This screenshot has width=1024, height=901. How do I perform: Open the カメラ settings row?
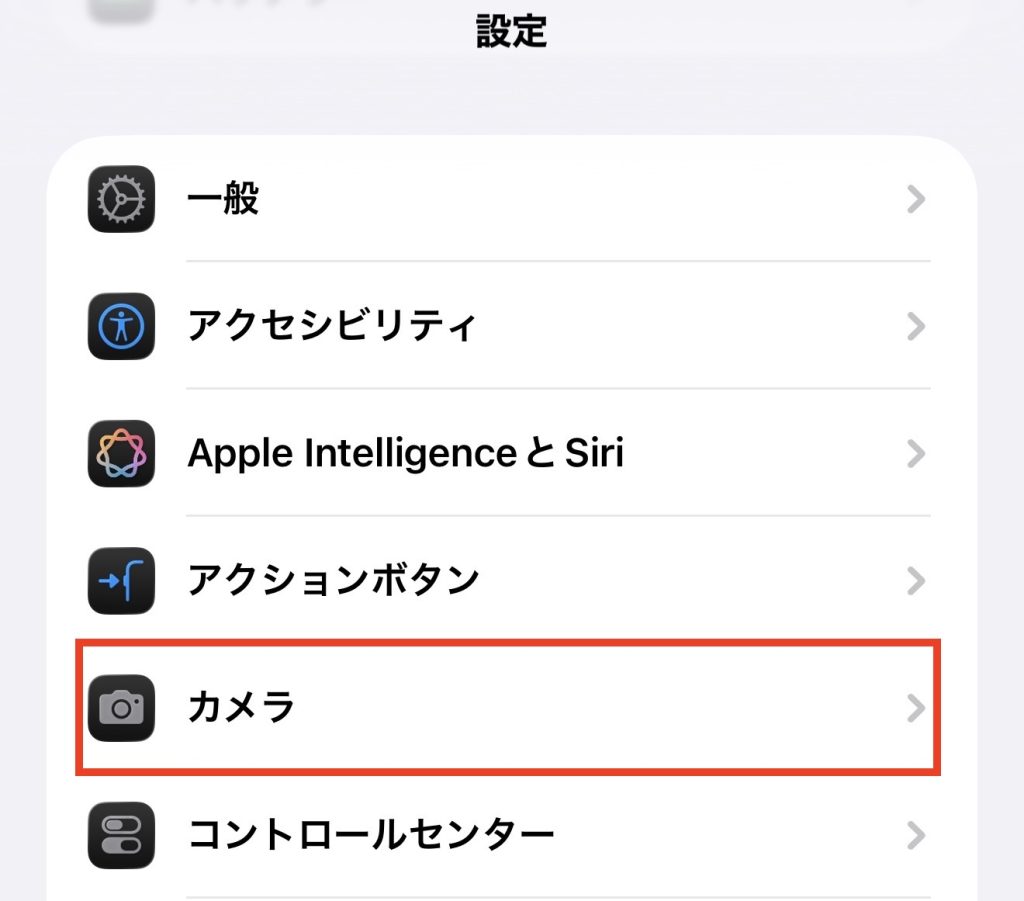(510, 708)
